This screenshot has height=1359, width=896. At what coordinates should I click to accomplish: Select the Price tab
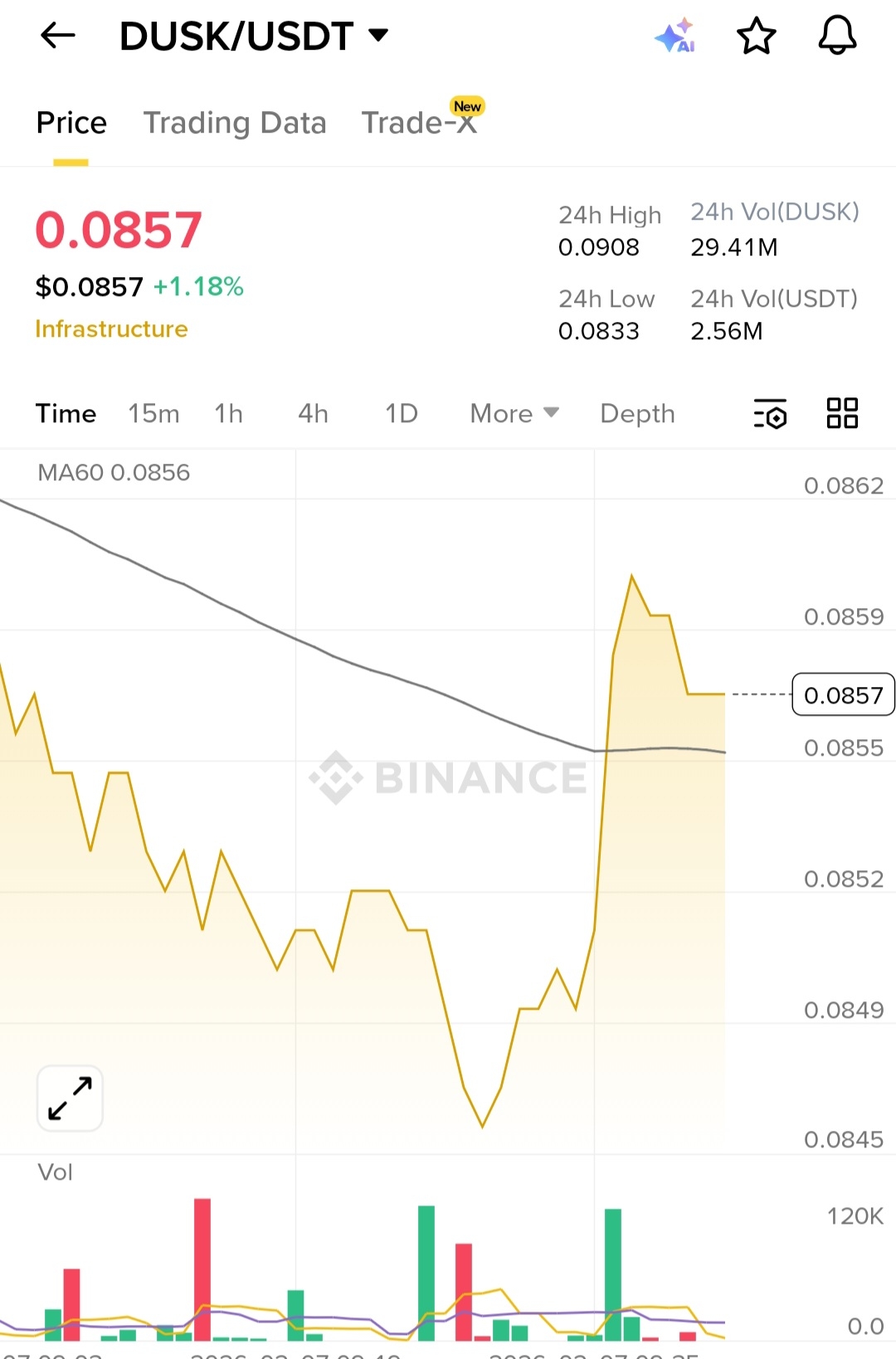point(71,123)
